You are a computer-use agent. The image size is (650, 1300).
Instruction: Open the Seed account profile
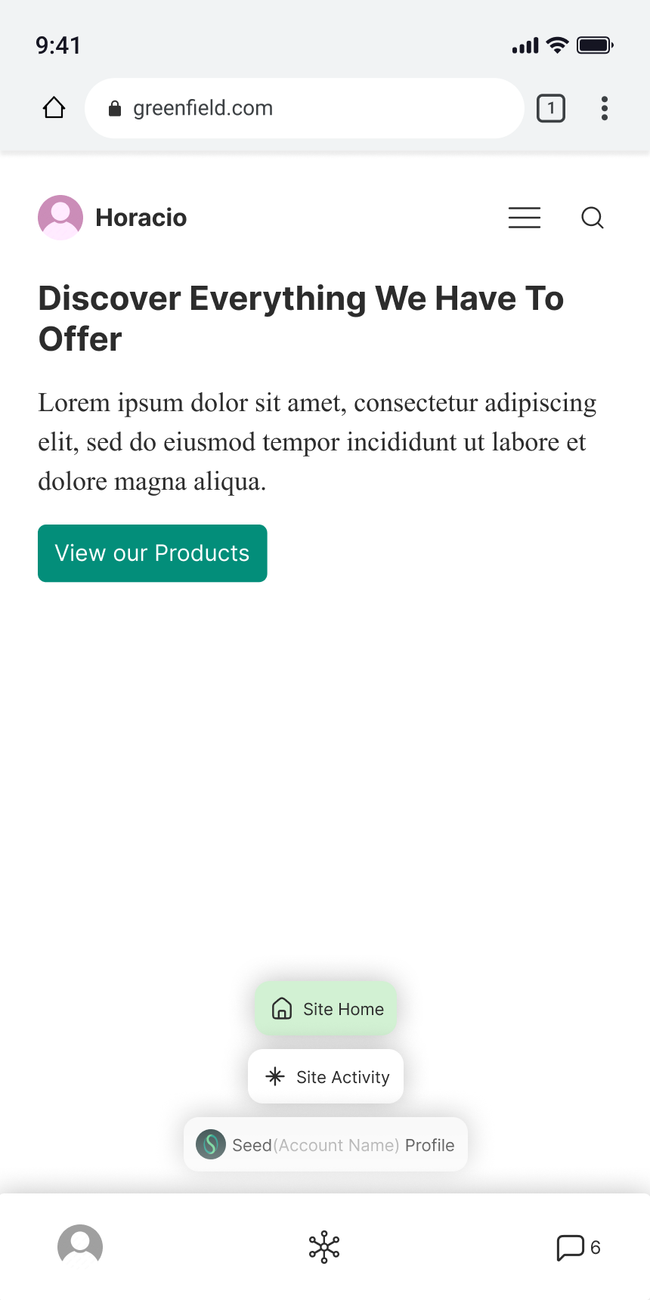coord(326,1144)
